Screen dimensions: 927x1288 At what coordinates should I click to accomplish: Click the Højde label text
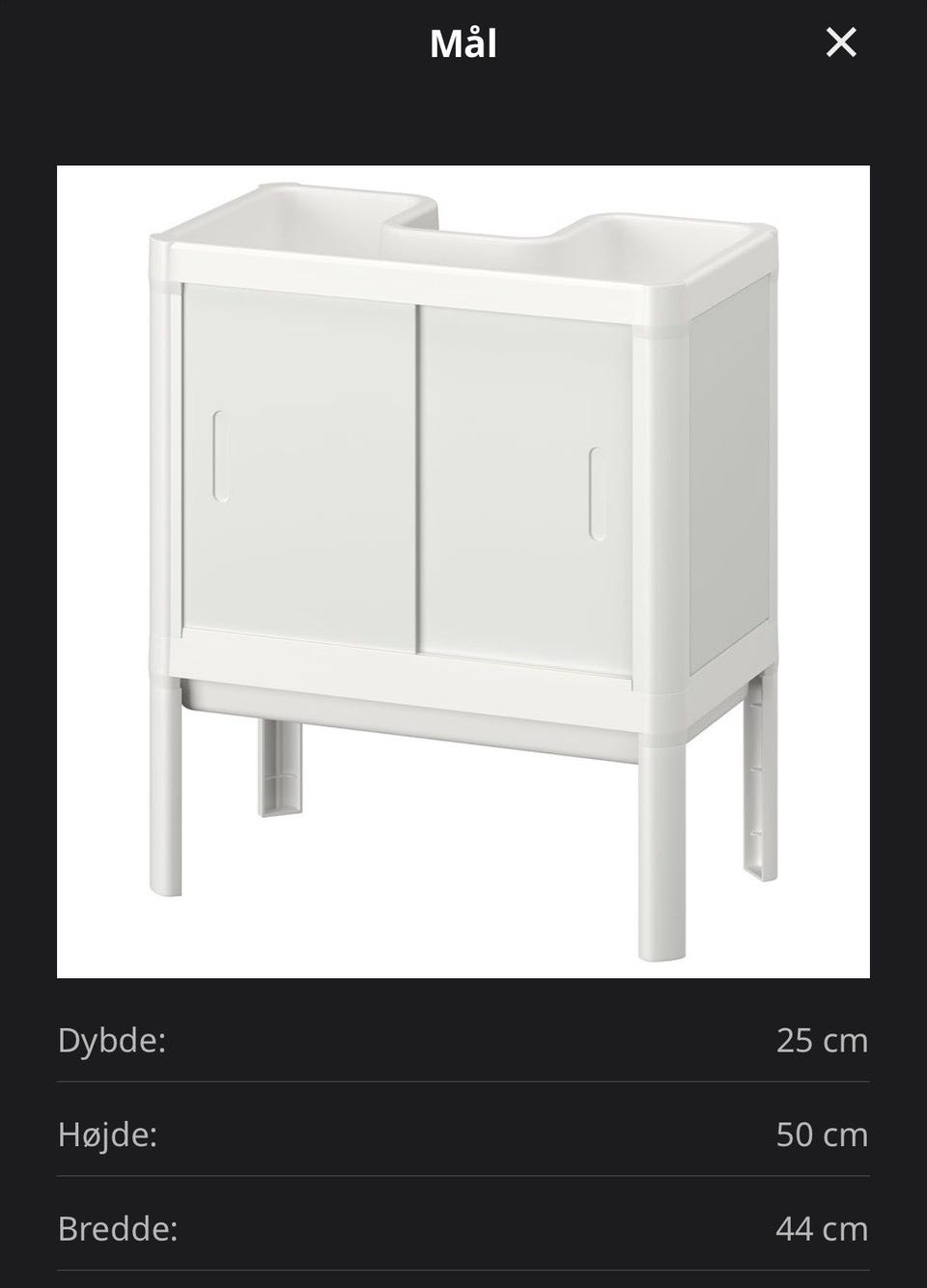108,1135
